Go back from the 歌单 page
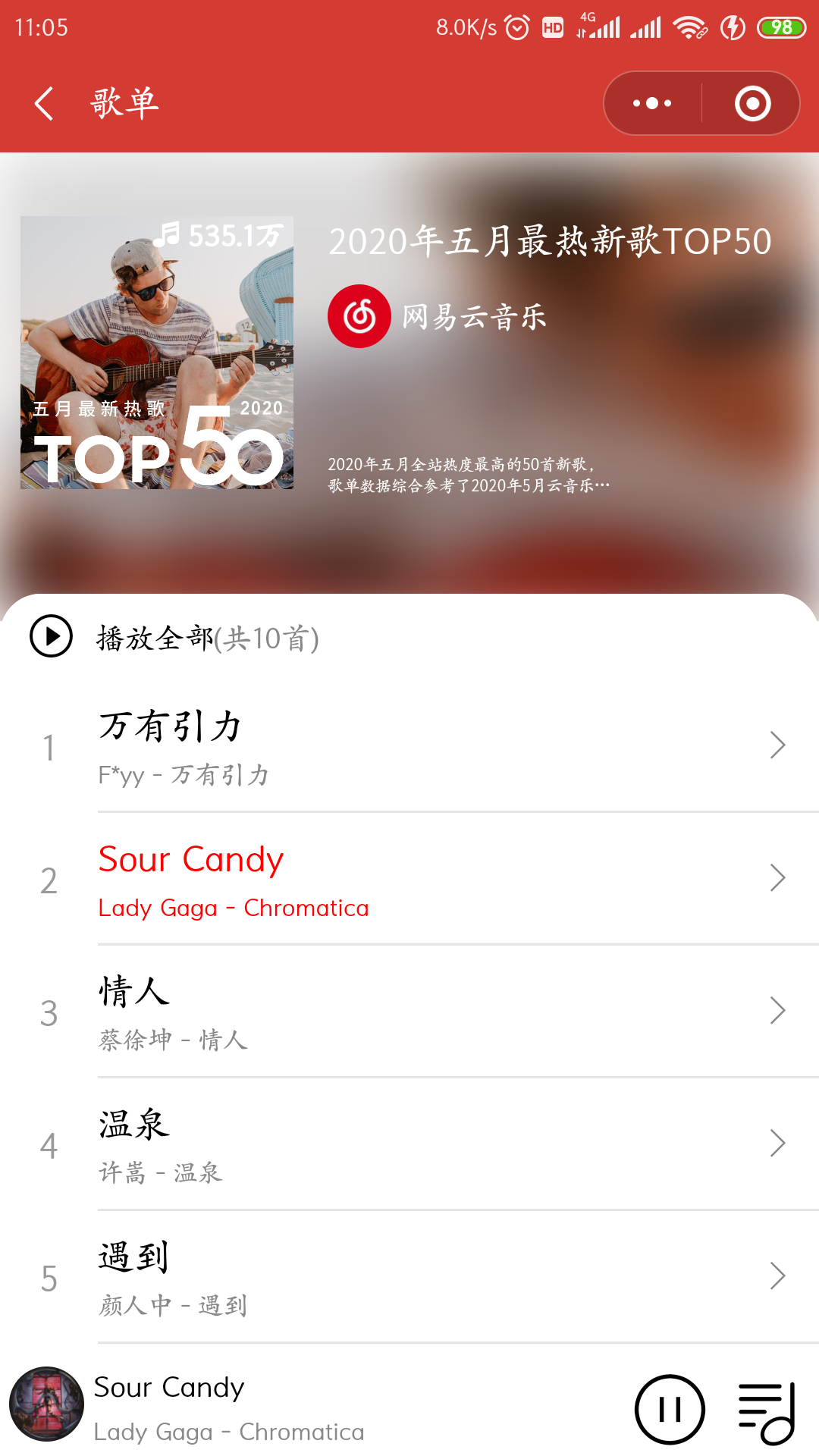This screenshot has width=819, height=1456. tap(44, 103)
